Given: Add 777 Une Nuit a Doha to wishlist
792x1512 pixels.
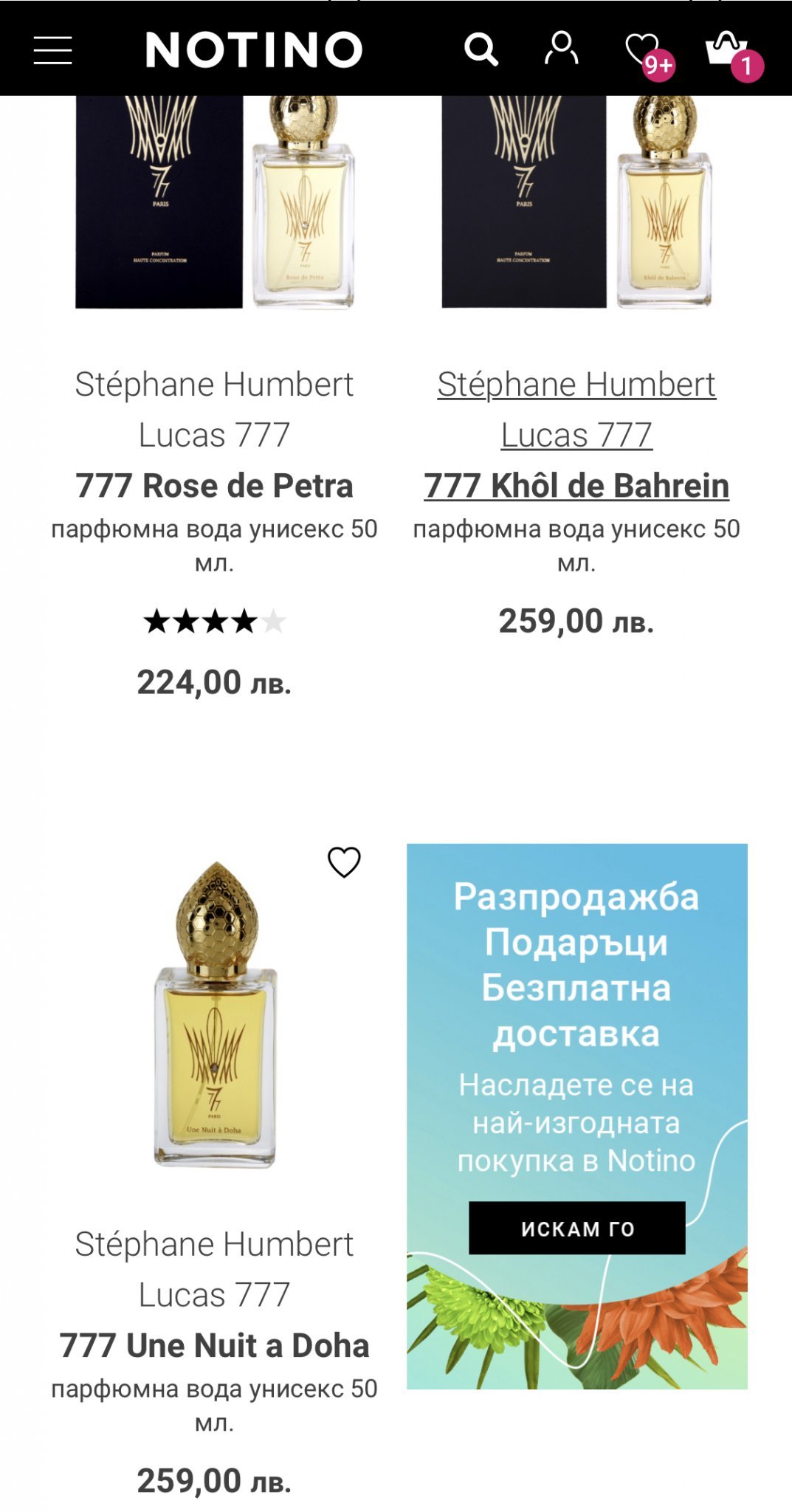Looking at the screenshot, I should [x=344, y=862].
